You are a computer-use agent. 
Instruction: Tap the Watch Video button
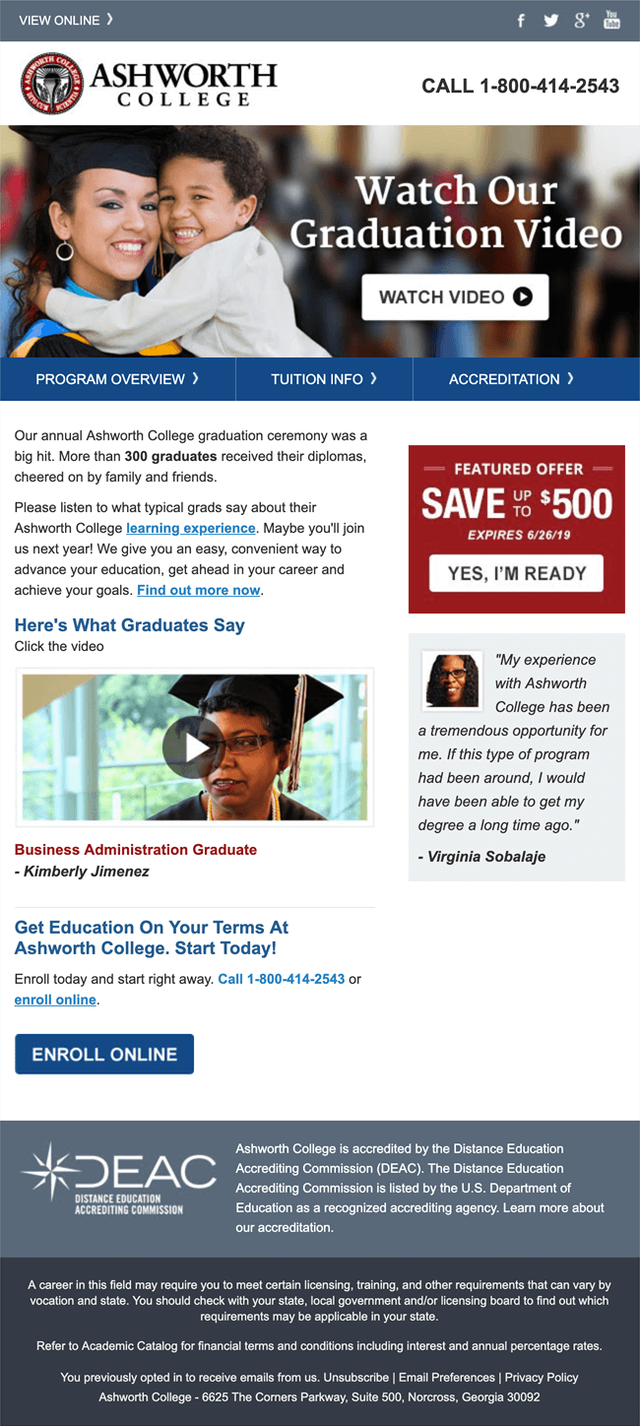point(455,297)
